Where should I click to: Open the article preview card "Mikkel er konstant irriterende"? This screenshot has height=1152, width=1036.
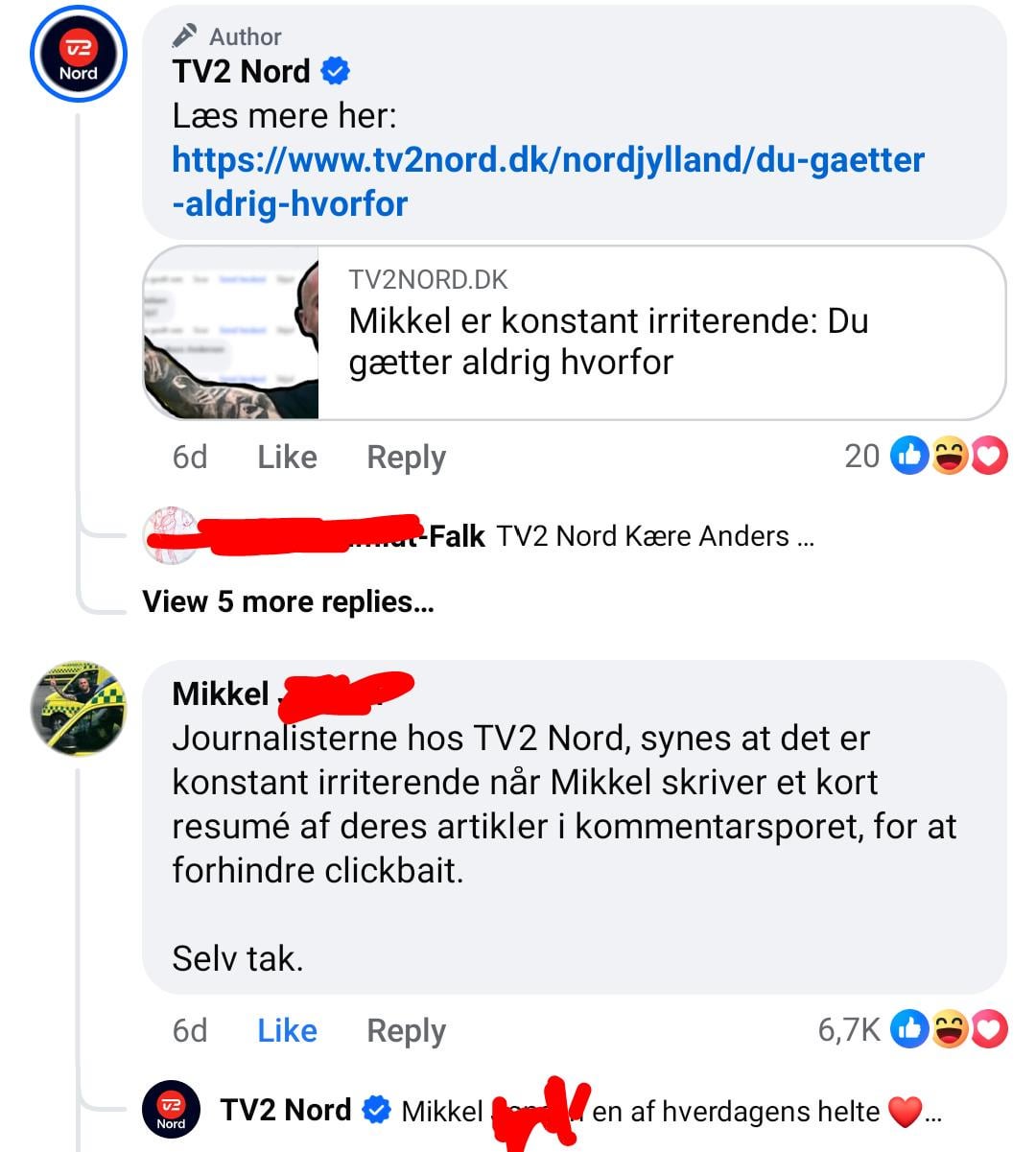(x=575, y=333)
